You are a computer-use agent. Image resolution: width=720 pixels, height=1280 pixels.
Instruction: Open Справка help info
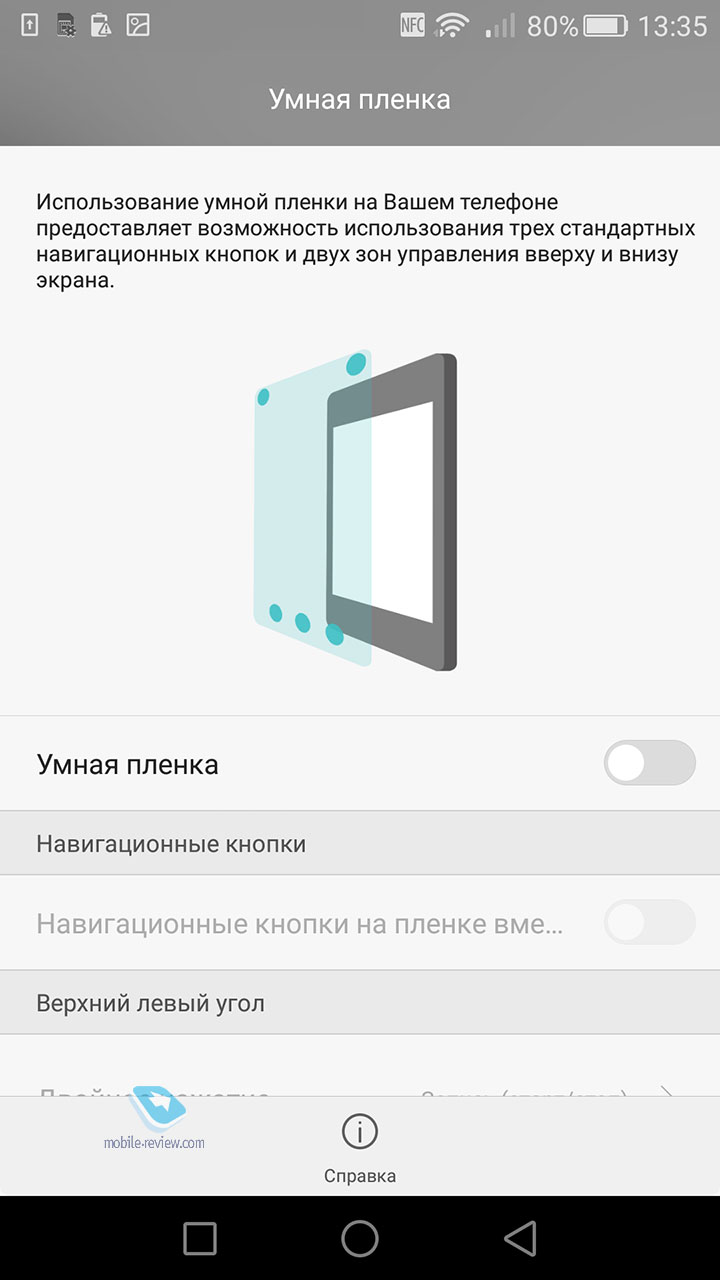tap(360, 1148)
